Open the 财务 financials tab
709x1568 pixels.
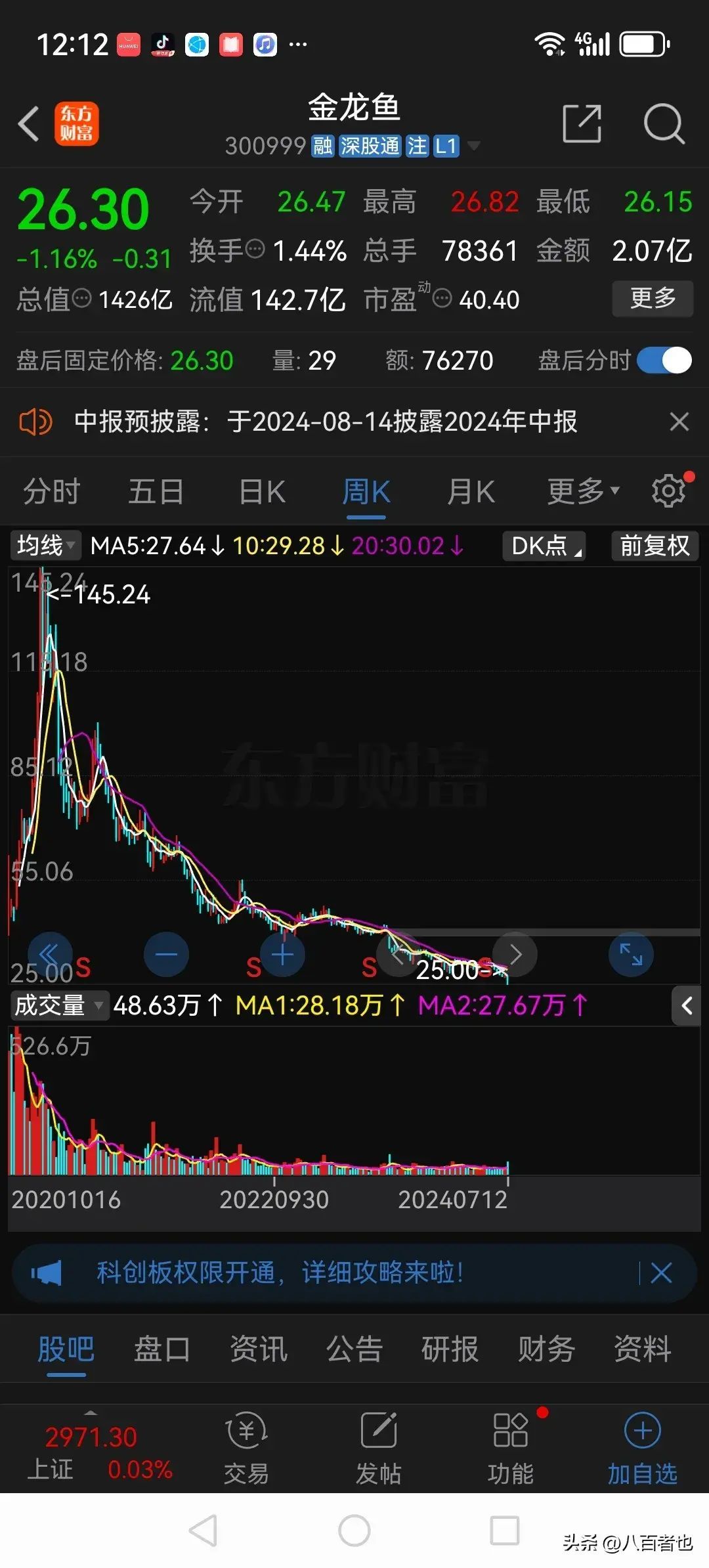pyautogui.click(x=546, y=1349)
